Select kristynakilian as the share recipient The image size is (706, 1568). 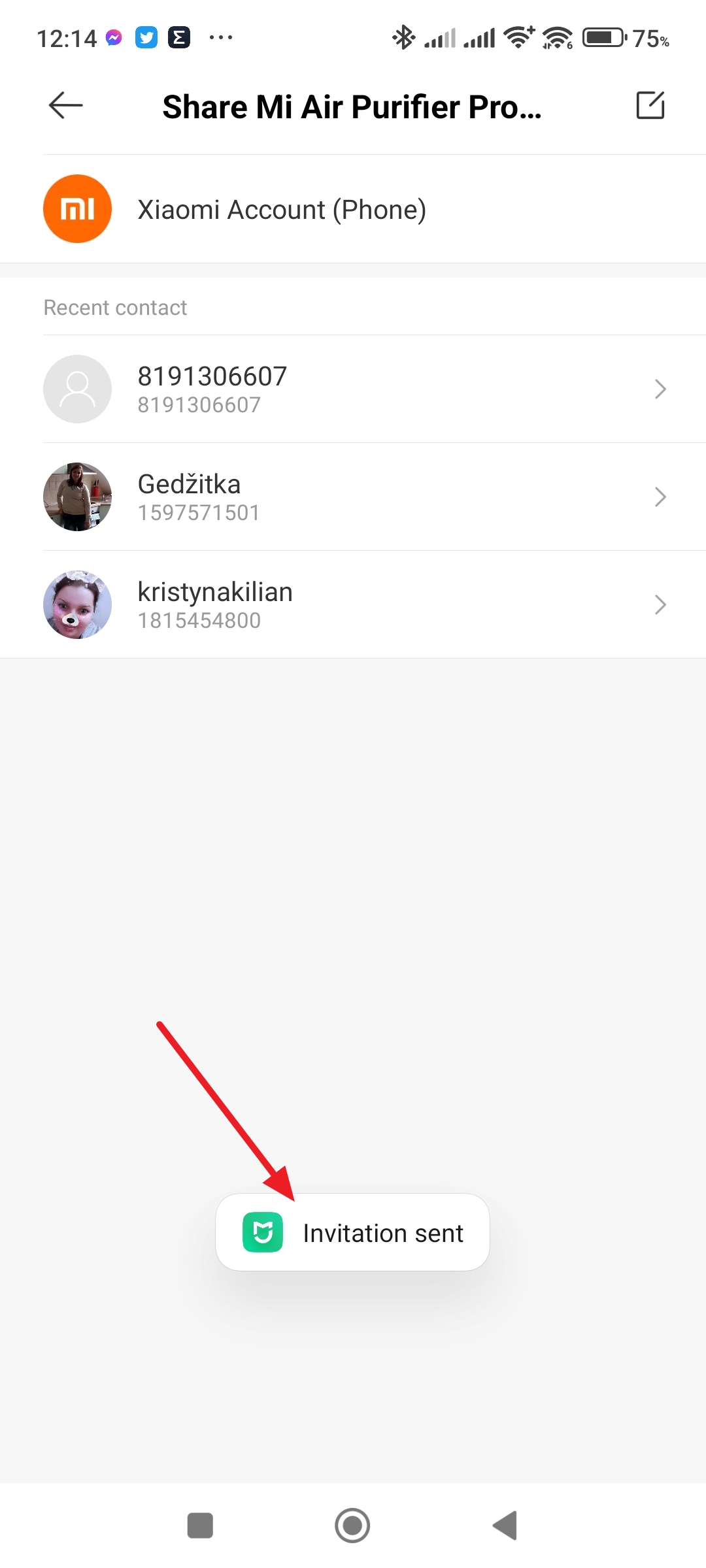click(x=353, y=605)
